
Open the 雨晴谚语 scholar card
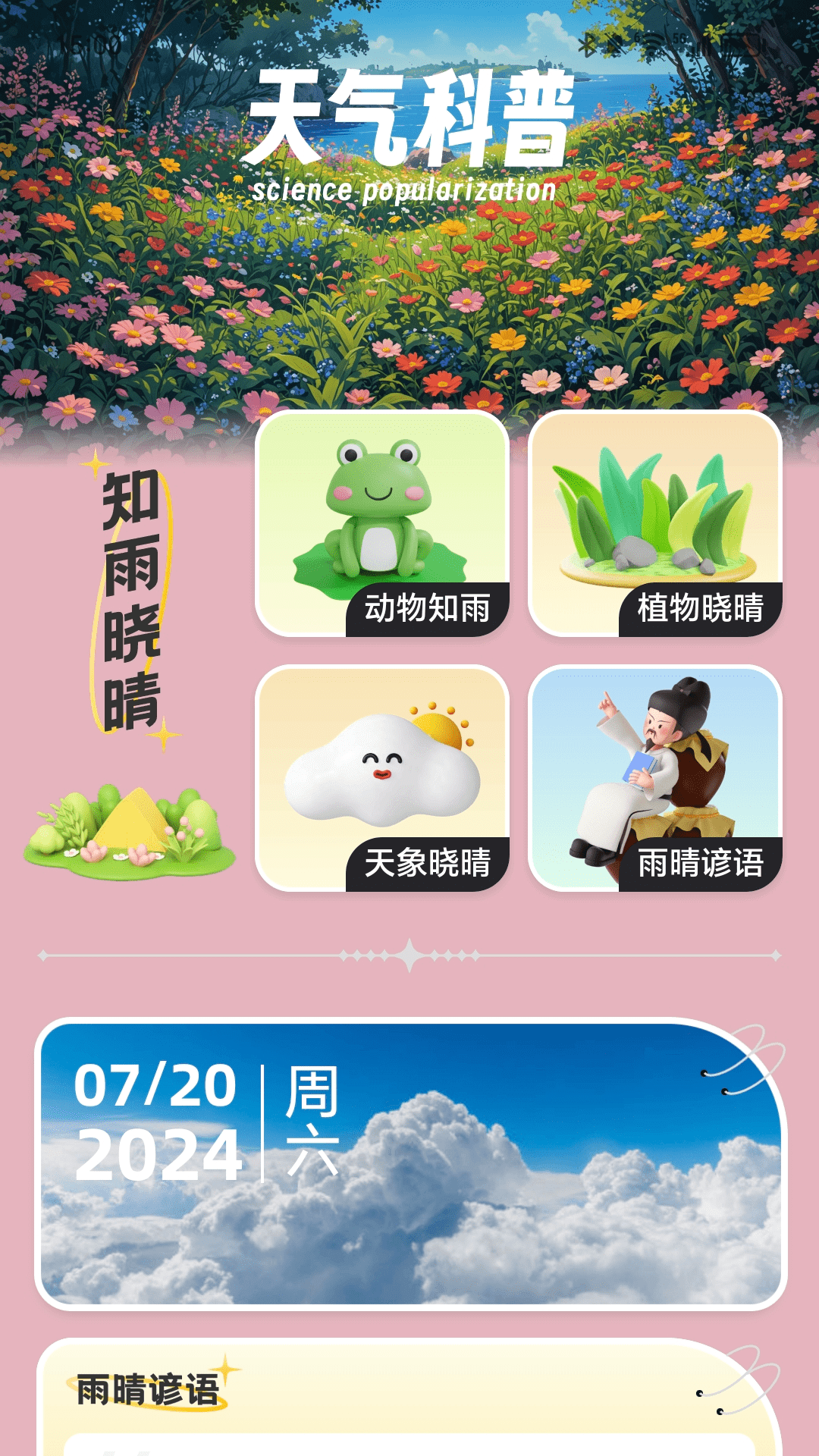[655, 778]
